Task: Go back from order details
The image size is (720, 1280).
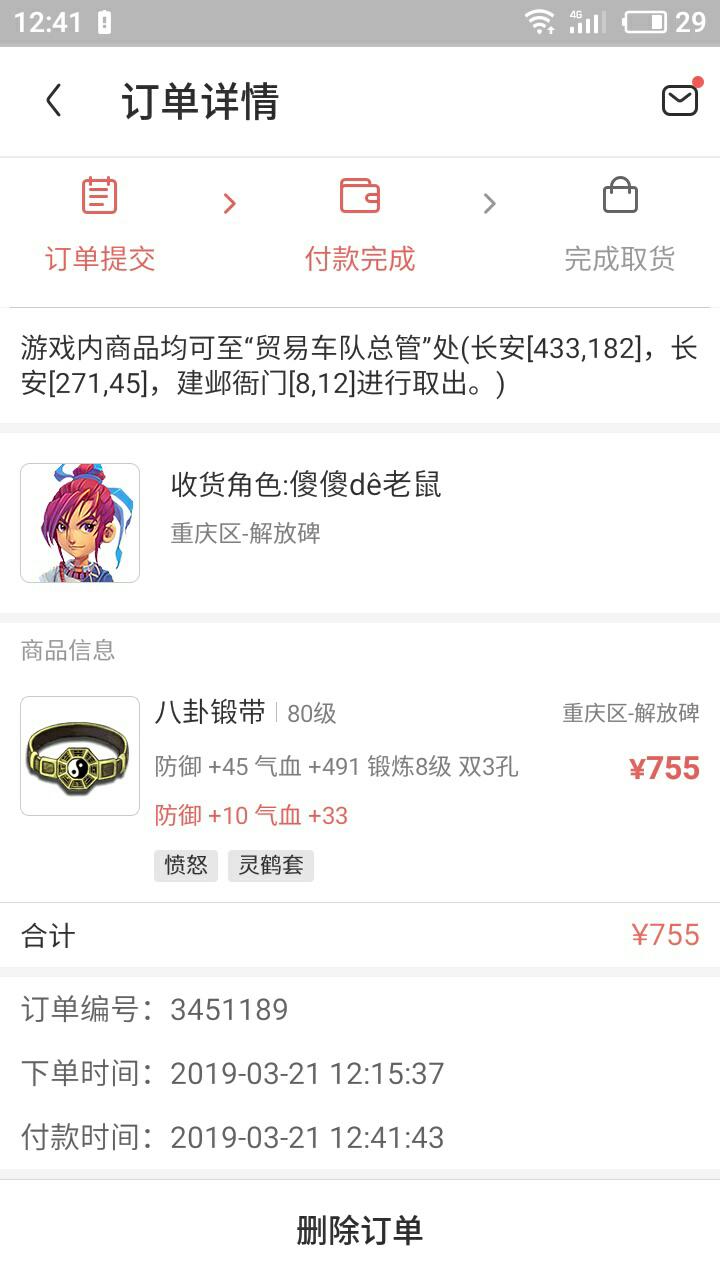Action: pos(54,101)
